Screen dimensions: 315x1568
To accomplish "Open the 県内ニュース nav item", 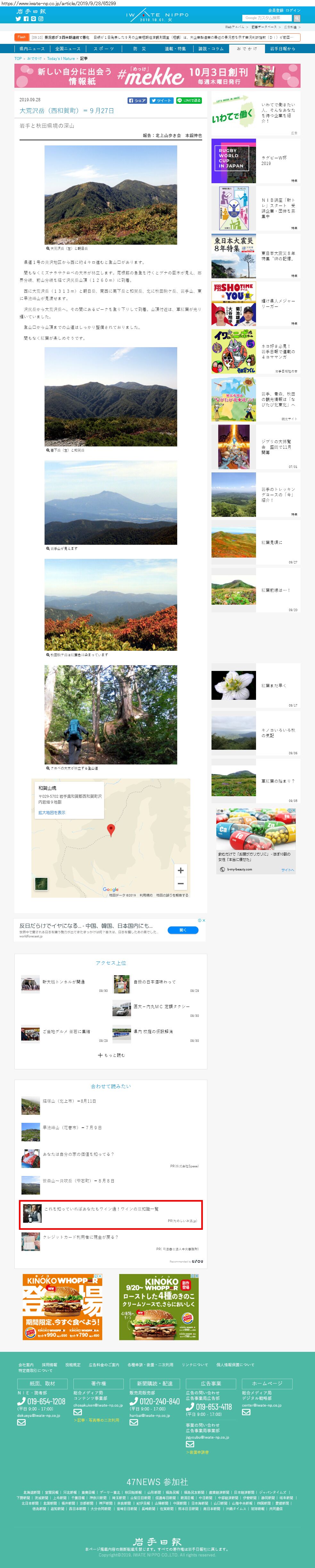I will [x=32, y=49].
